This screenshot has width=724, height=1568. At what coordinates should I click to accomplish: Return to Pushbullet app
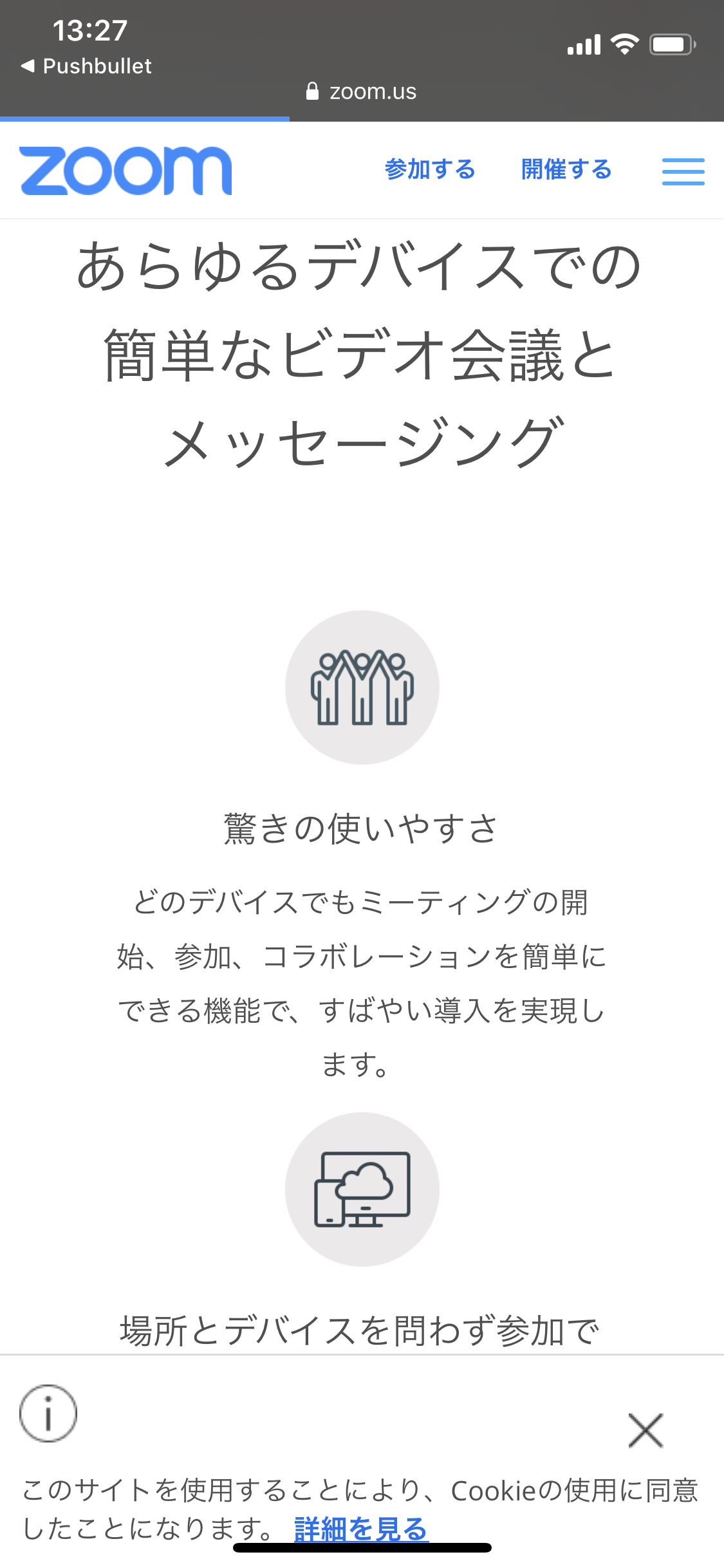[86, 66]
